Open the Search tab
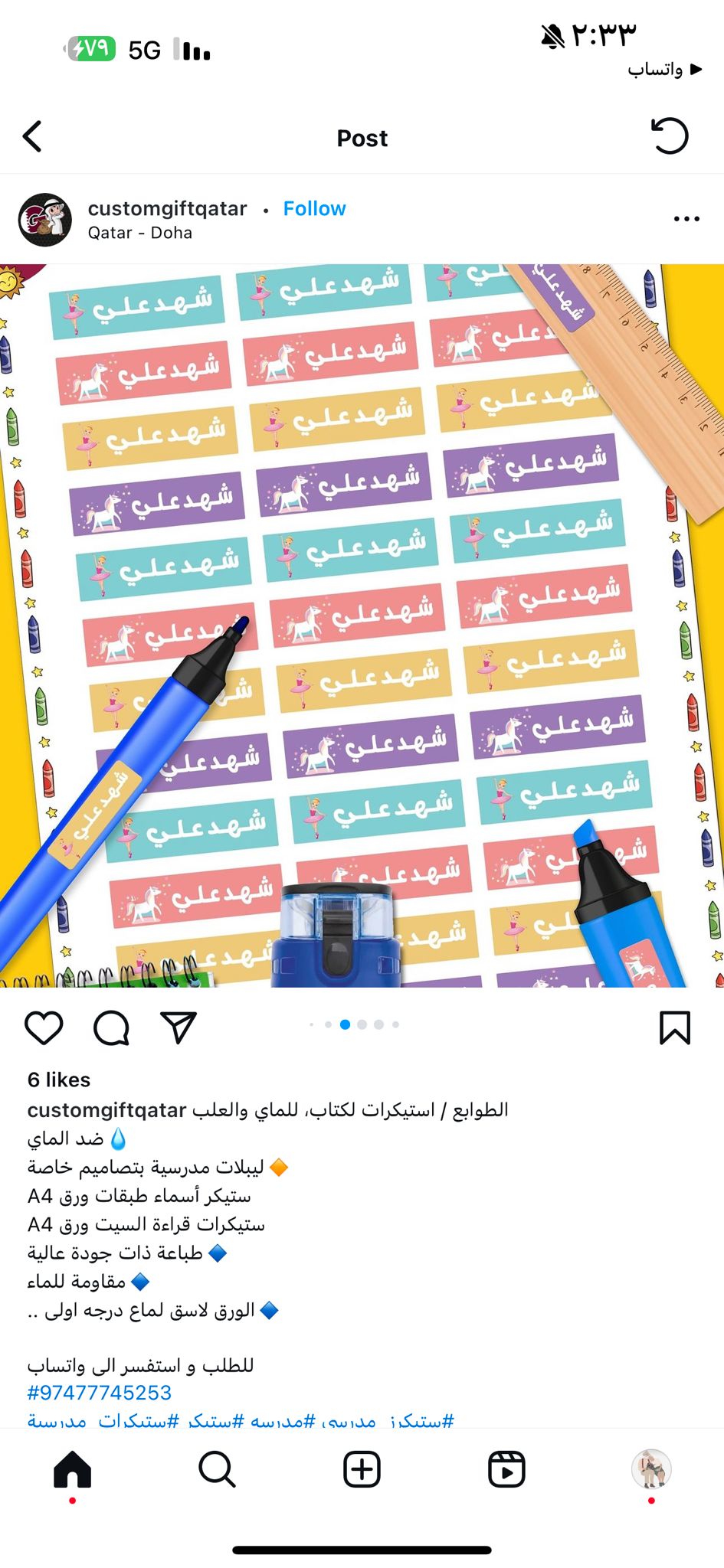Viewport: 724px width, 1568px height. click(217, 1469)
